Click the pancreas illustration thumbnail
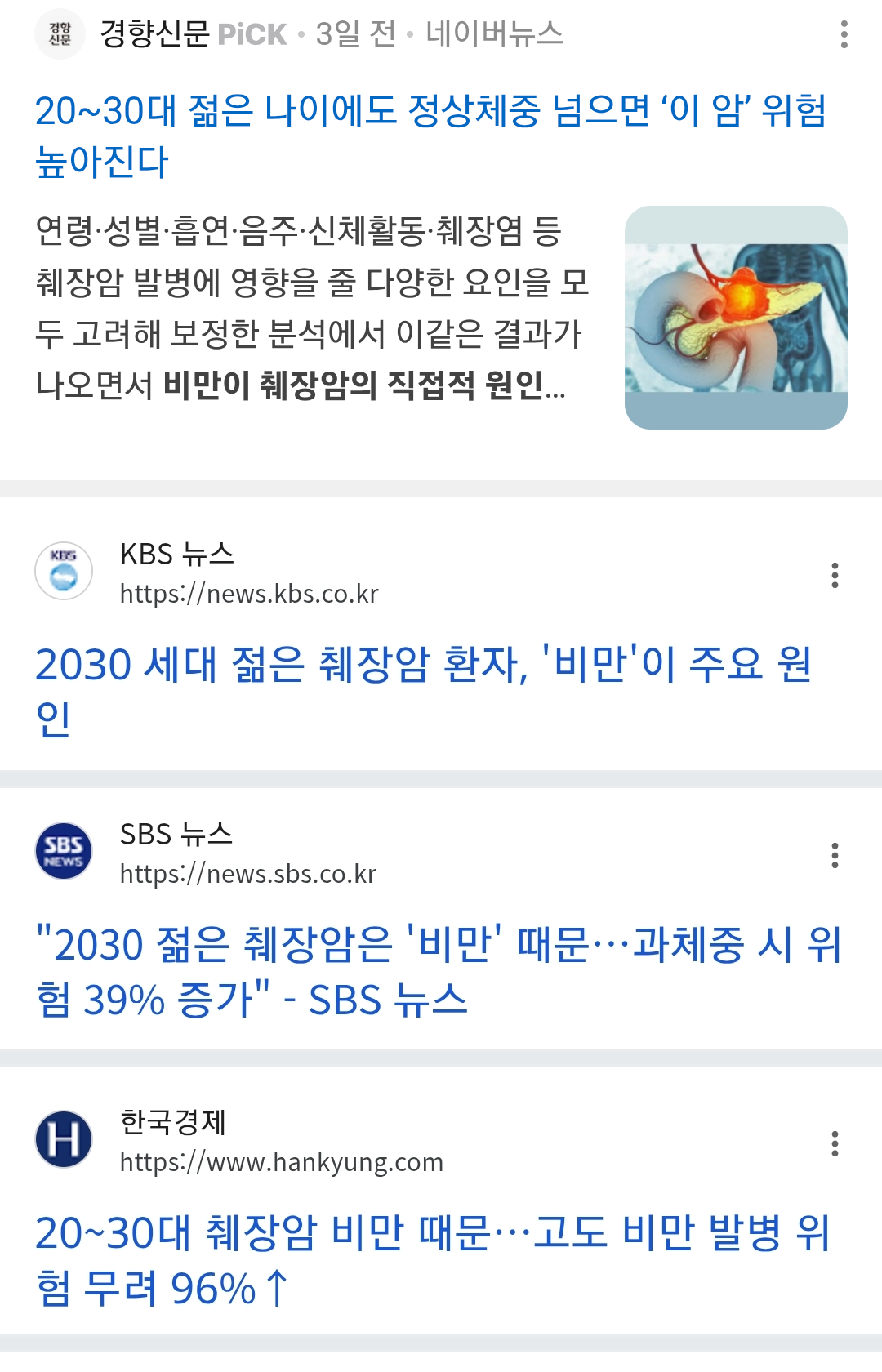The width and height of the screenshot is (882, 1372). tap(735, 316)
